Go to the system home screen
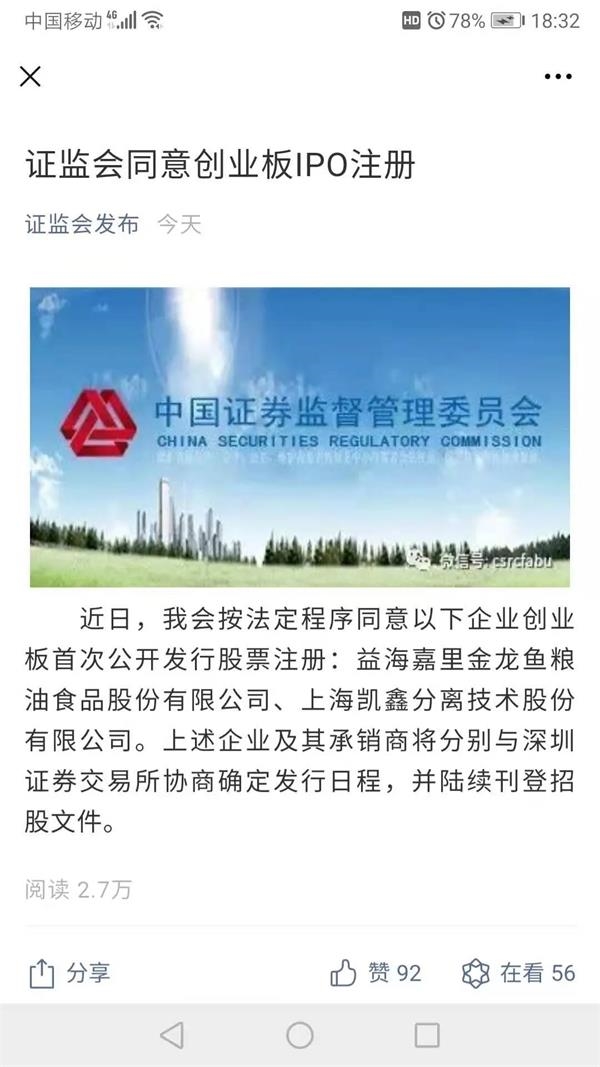Viewport: 600px width, 1067px height. (x=300, y=1035)
